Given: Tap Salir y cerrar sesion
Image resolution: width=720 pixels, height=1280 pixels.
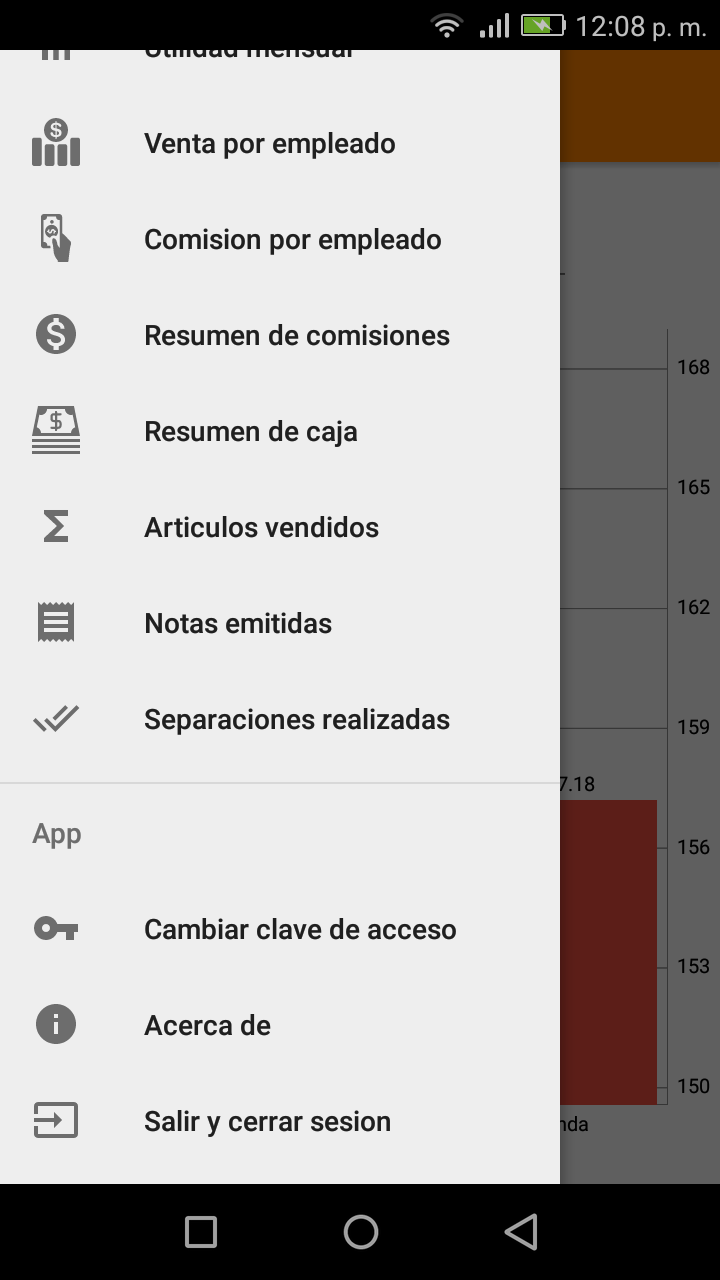Looking at the screenshot, I should [267, 1120].
